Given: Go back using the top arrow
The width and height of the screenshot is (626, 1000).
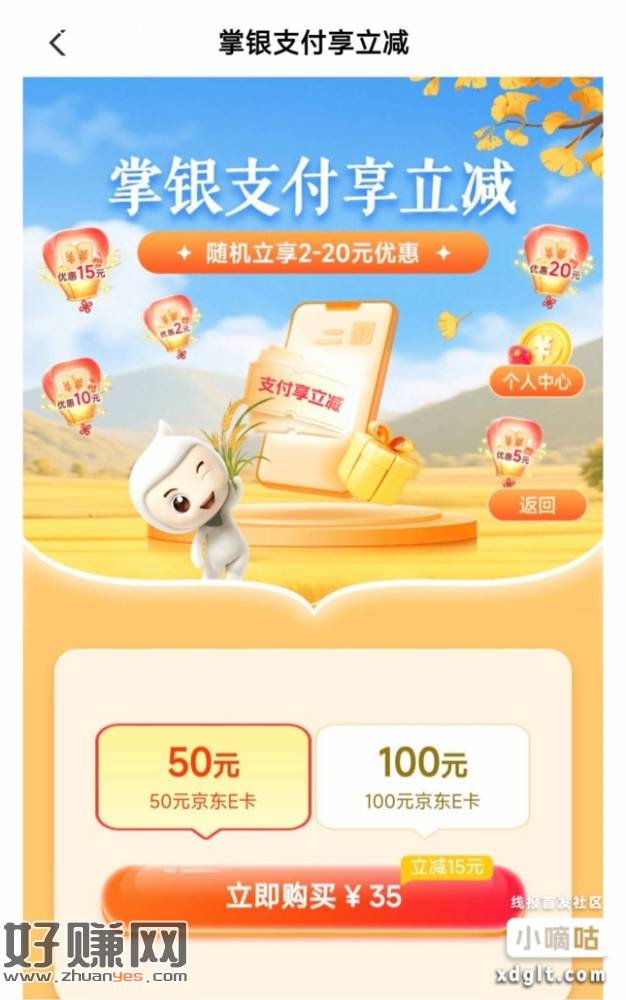Looking at the screenshot, I should click(x=57, y=43).
